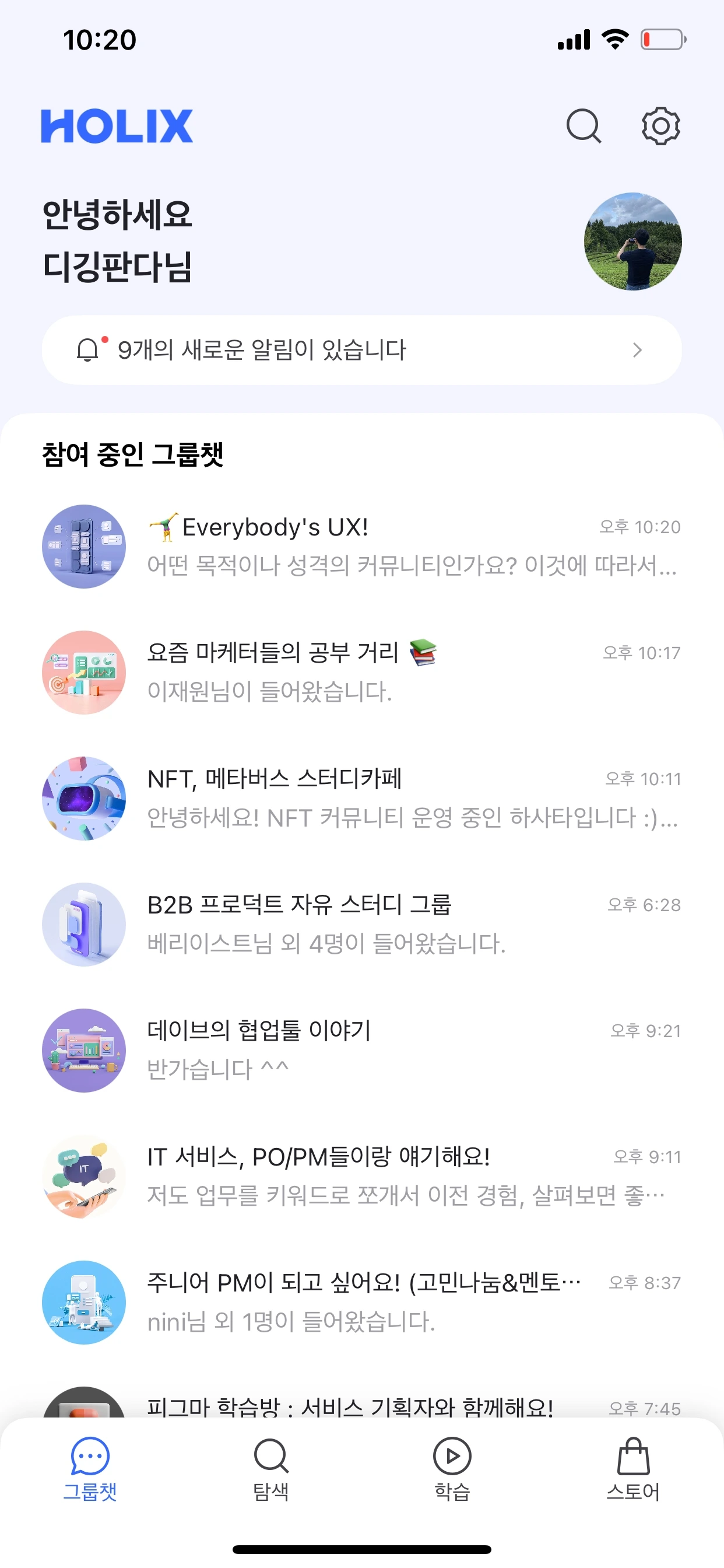Click the HOLIX logo

tap(117, 125)
